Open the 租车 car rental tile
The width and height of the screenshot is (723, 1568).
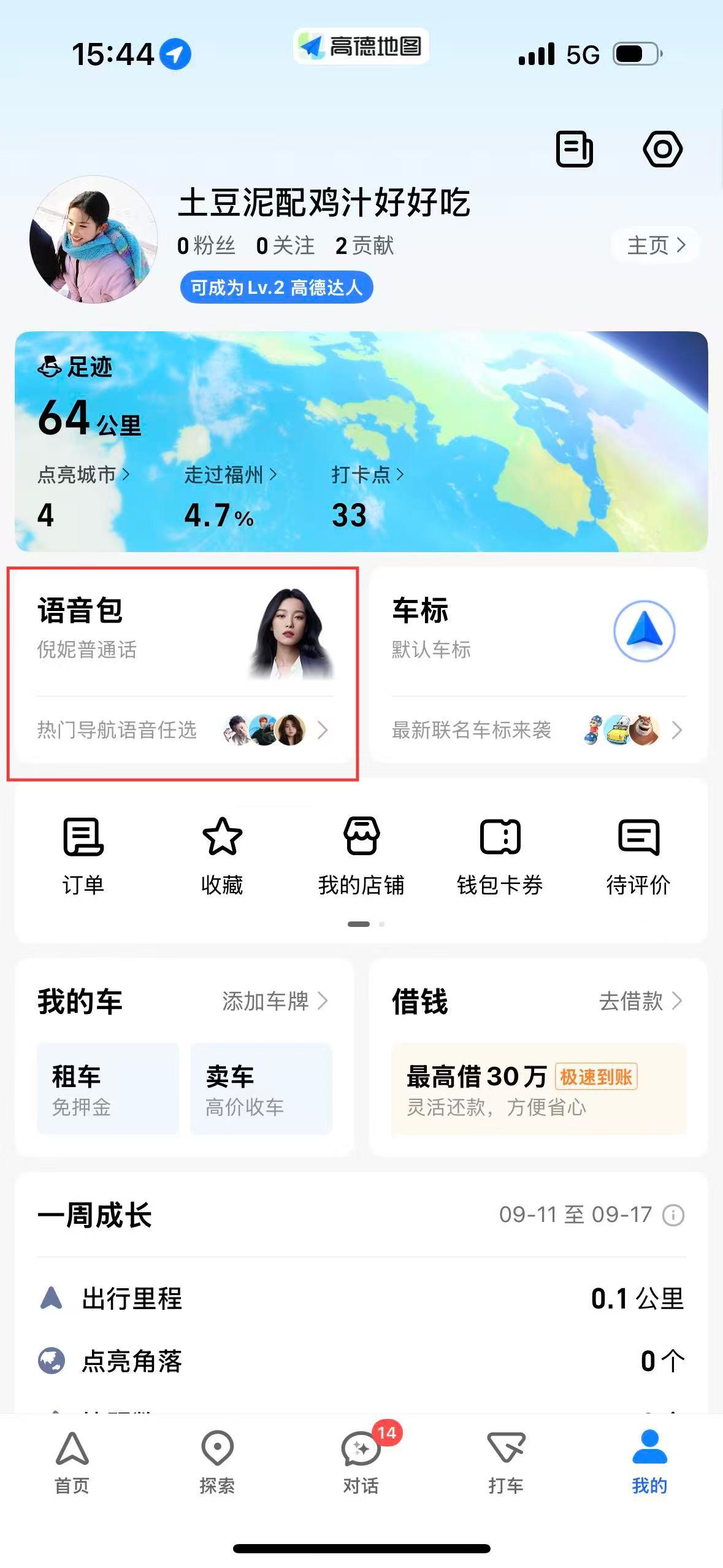(108, 1088)
